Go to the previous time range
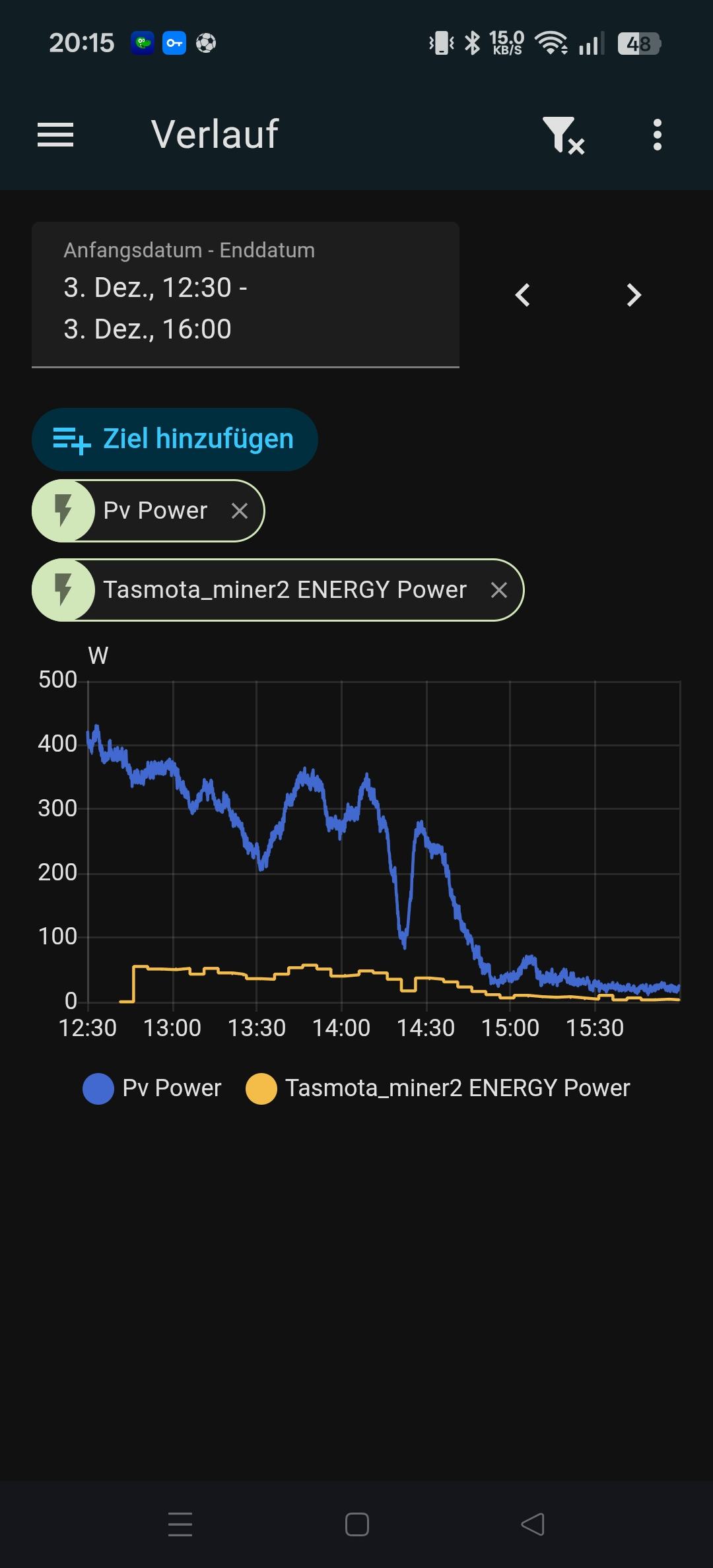Screen dimensions: 713x1568 point(523,295)
